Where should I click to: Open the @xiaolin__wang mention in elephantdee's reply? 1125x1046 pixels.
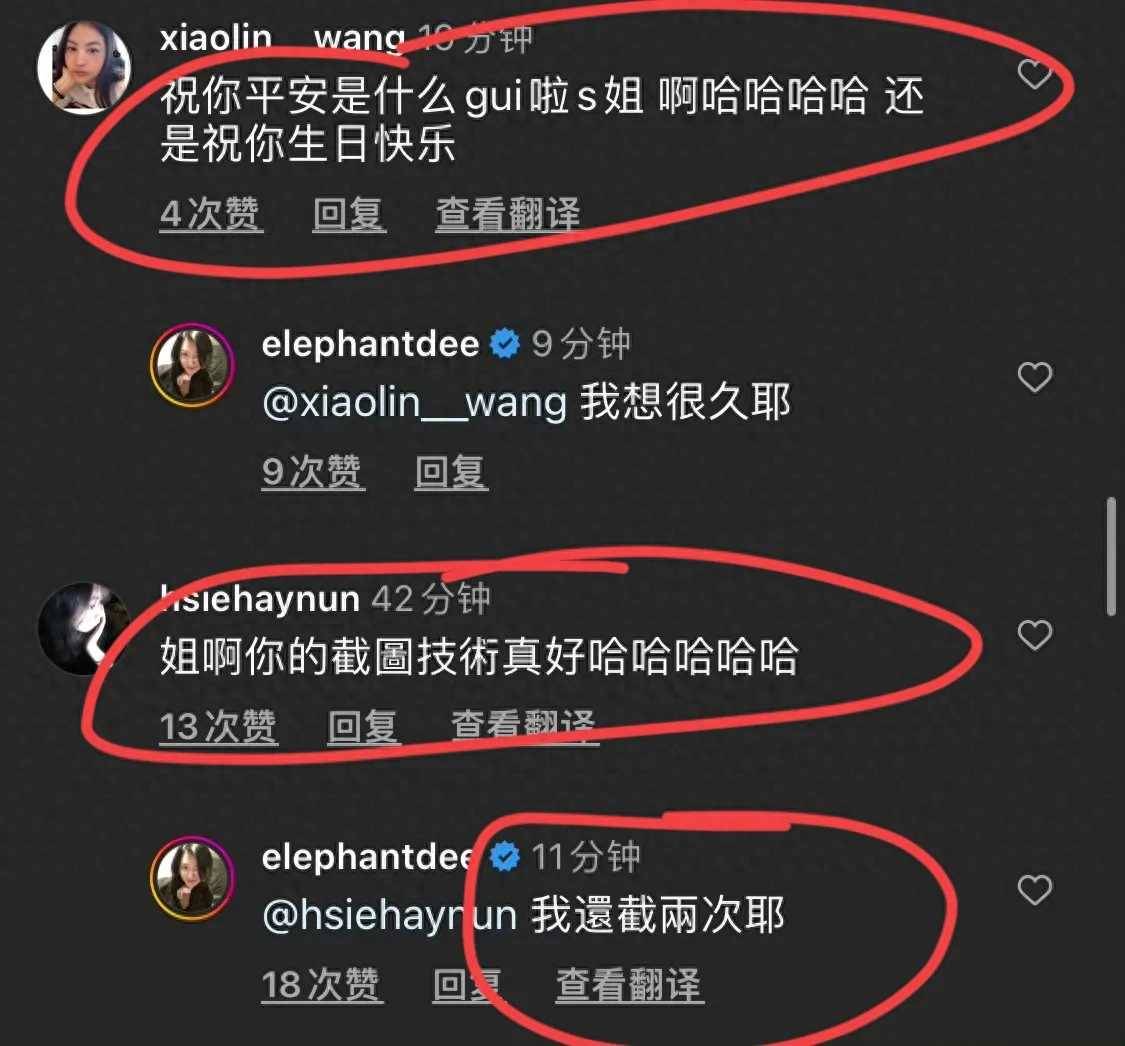point(414,403)
